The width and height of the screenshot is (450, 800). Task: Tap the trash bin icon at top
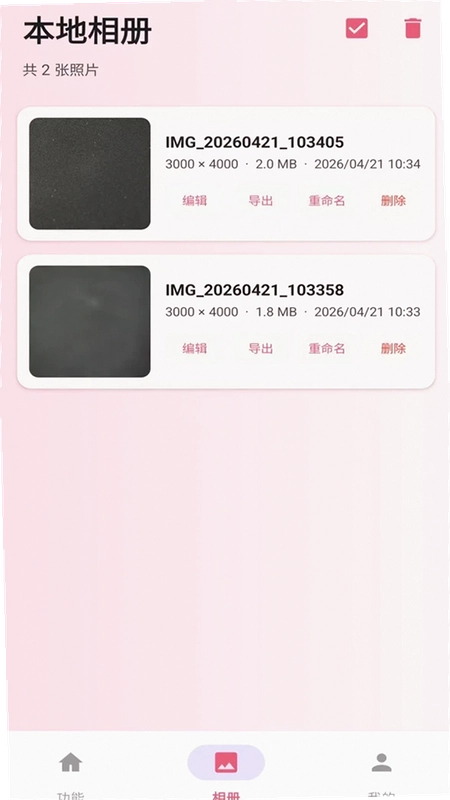tap(413, 28)
